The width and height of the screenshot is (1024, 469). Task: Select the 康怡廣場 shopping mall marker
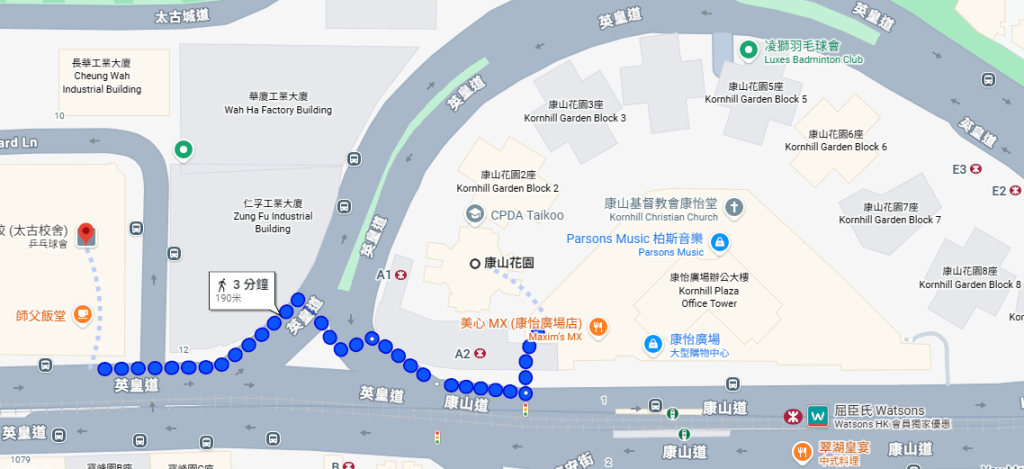(652, 342)
